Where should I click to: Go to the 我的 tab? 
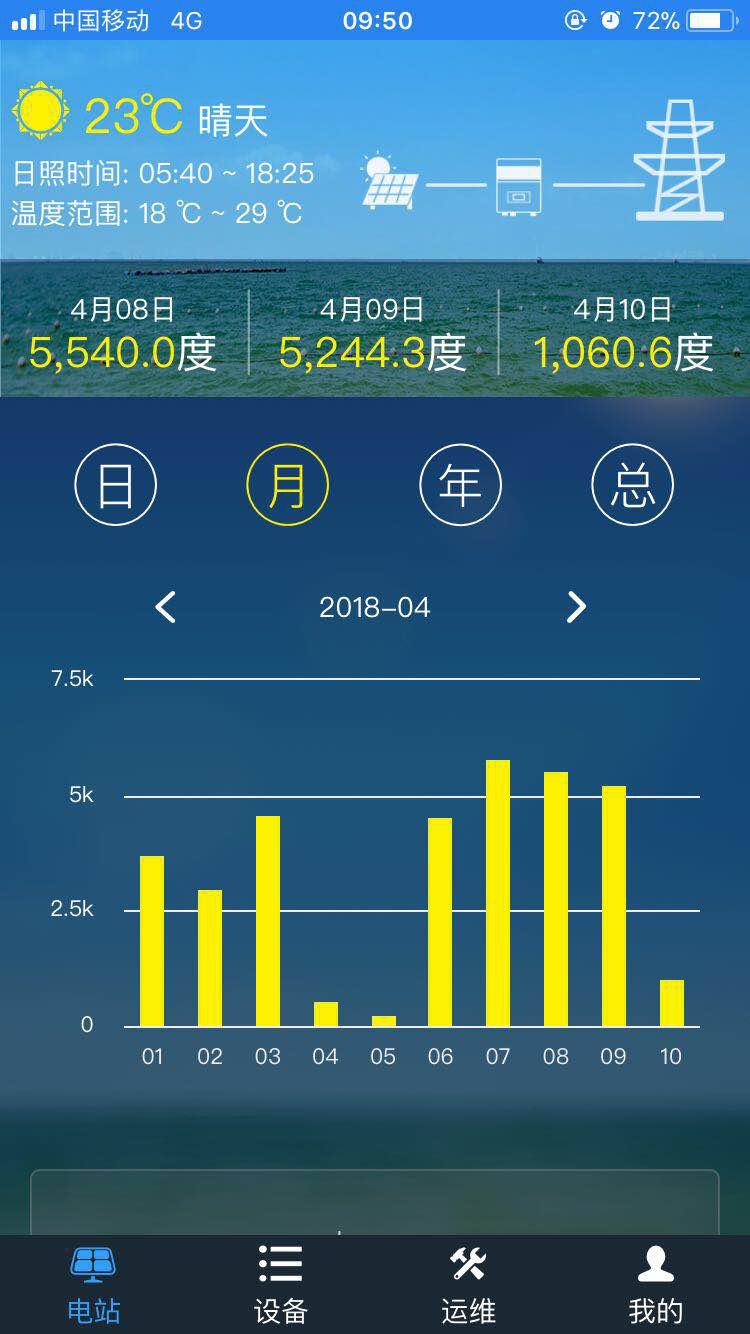(x=656, y=1285)
